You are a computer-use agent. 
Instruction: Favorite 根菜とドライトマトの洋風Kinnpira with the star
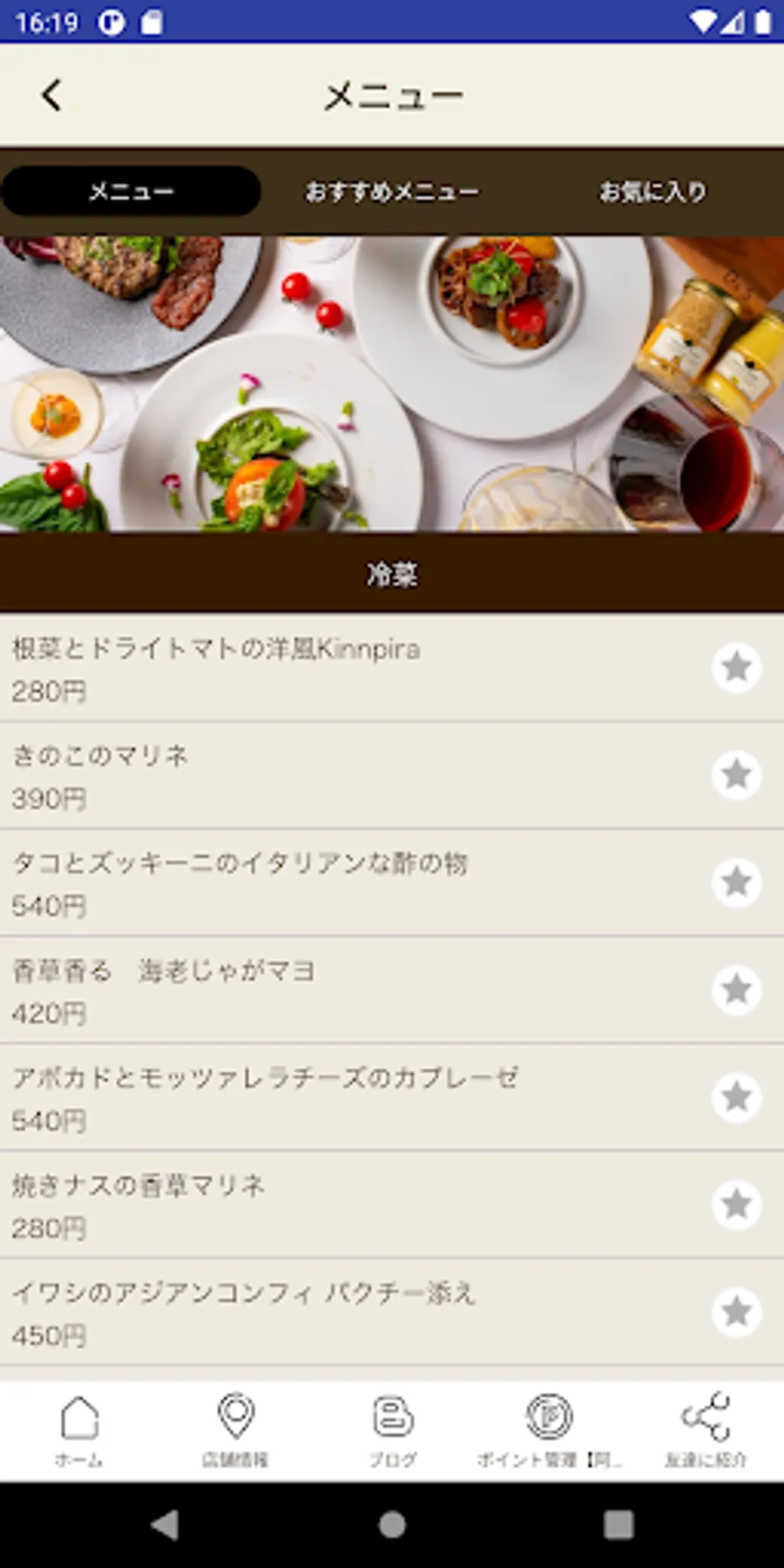pyautogui.click(x=736, y=668)
